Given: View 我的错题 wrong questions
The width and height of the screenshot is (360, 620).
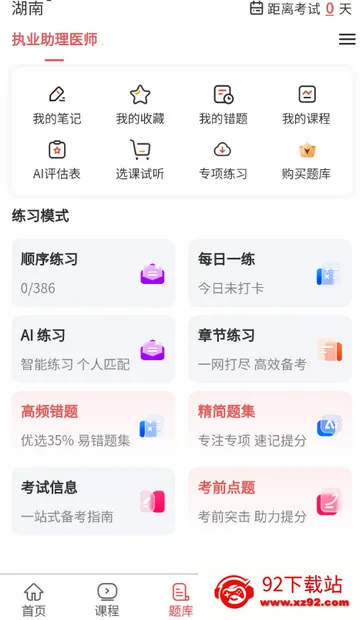Looking at the screenshot, I should pyautogui.click(x=223, y=106).
